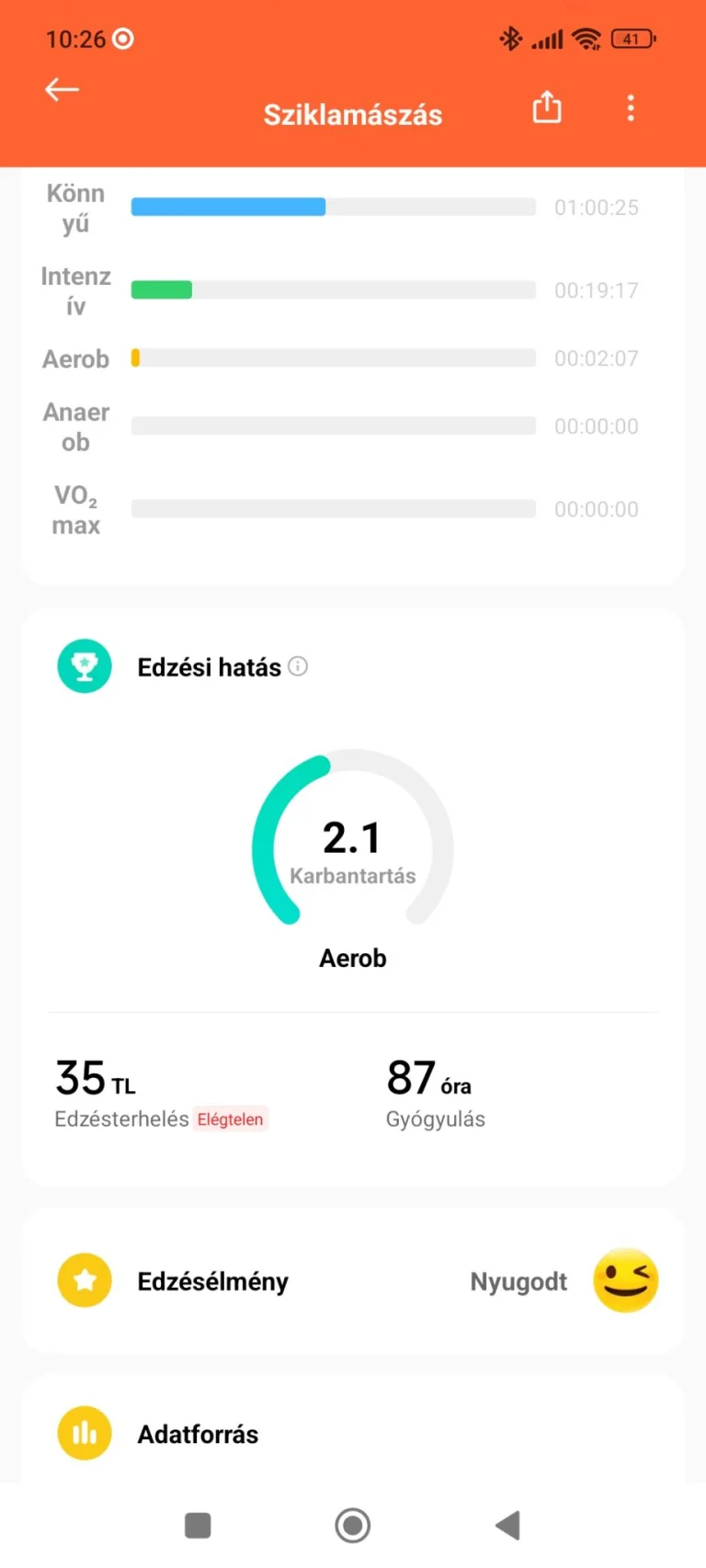The height and width of the screenshot is (1568, 706).
Task: Tap the Elégtelen training load badge
Action: point(231,1119)
